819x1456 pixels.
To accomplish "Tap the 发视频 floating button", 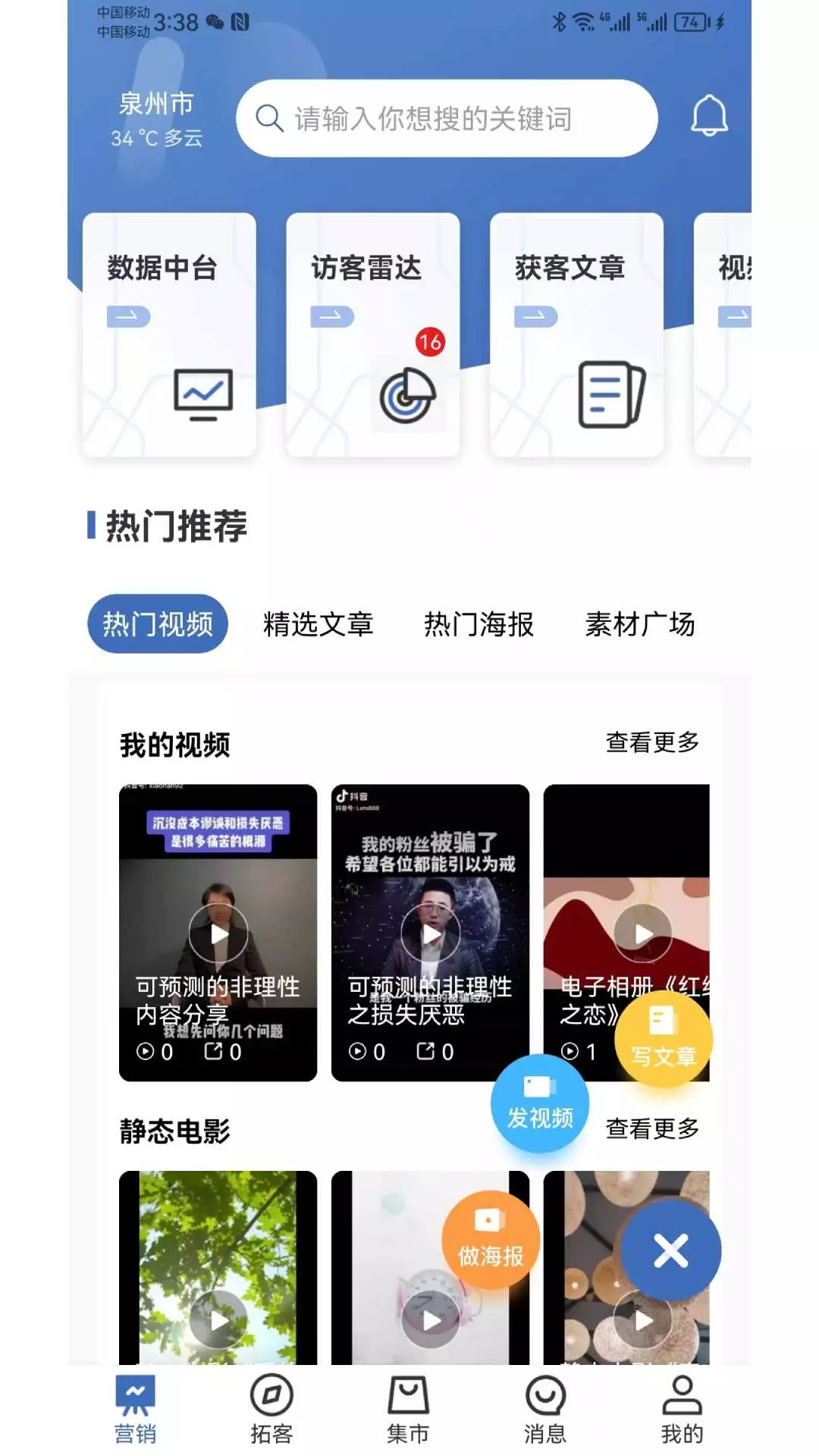I will tap(540, 1103).
